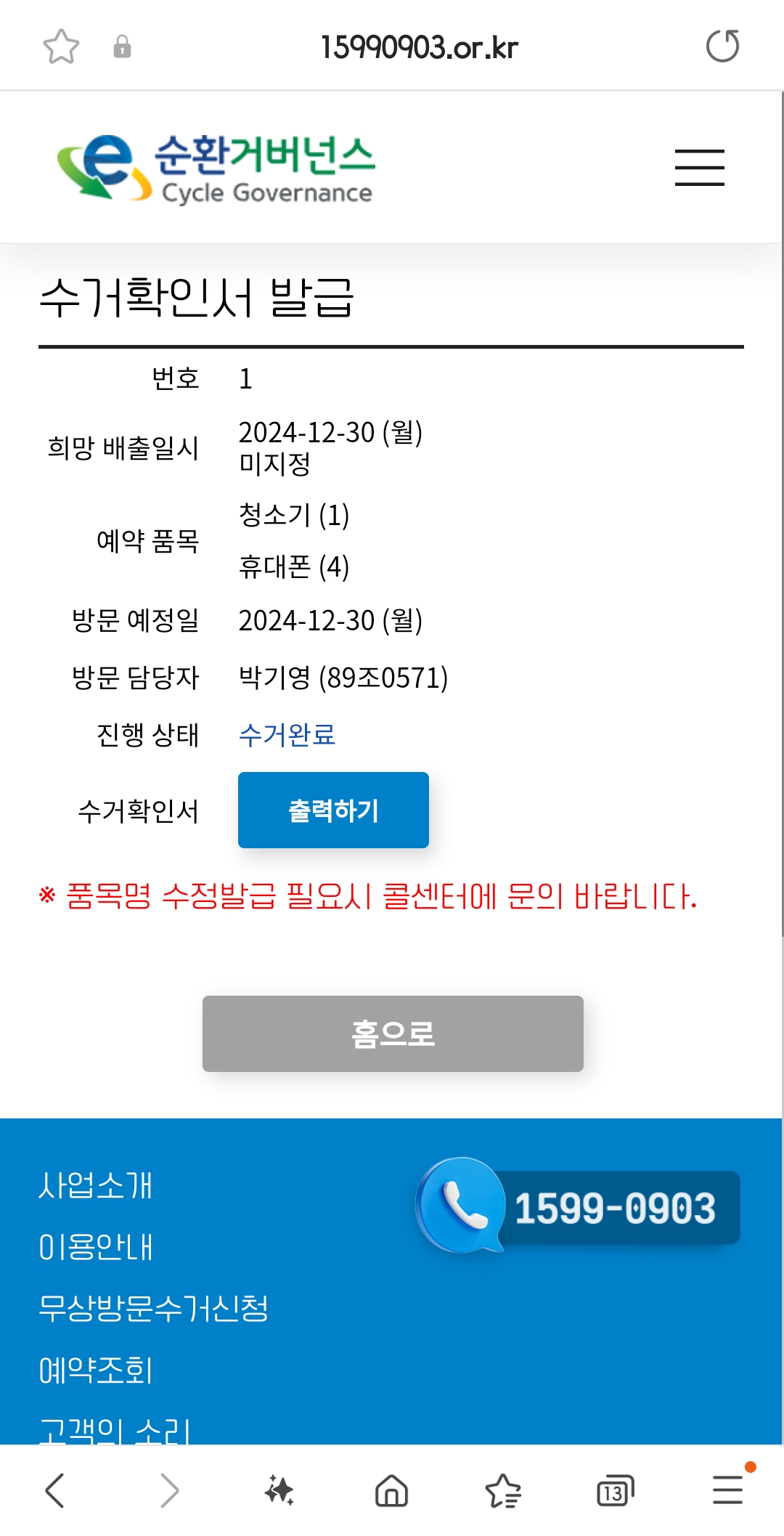Go back home with the 홈으로 button
Screen dimensions: 784x1536
tap(393, 1033)
